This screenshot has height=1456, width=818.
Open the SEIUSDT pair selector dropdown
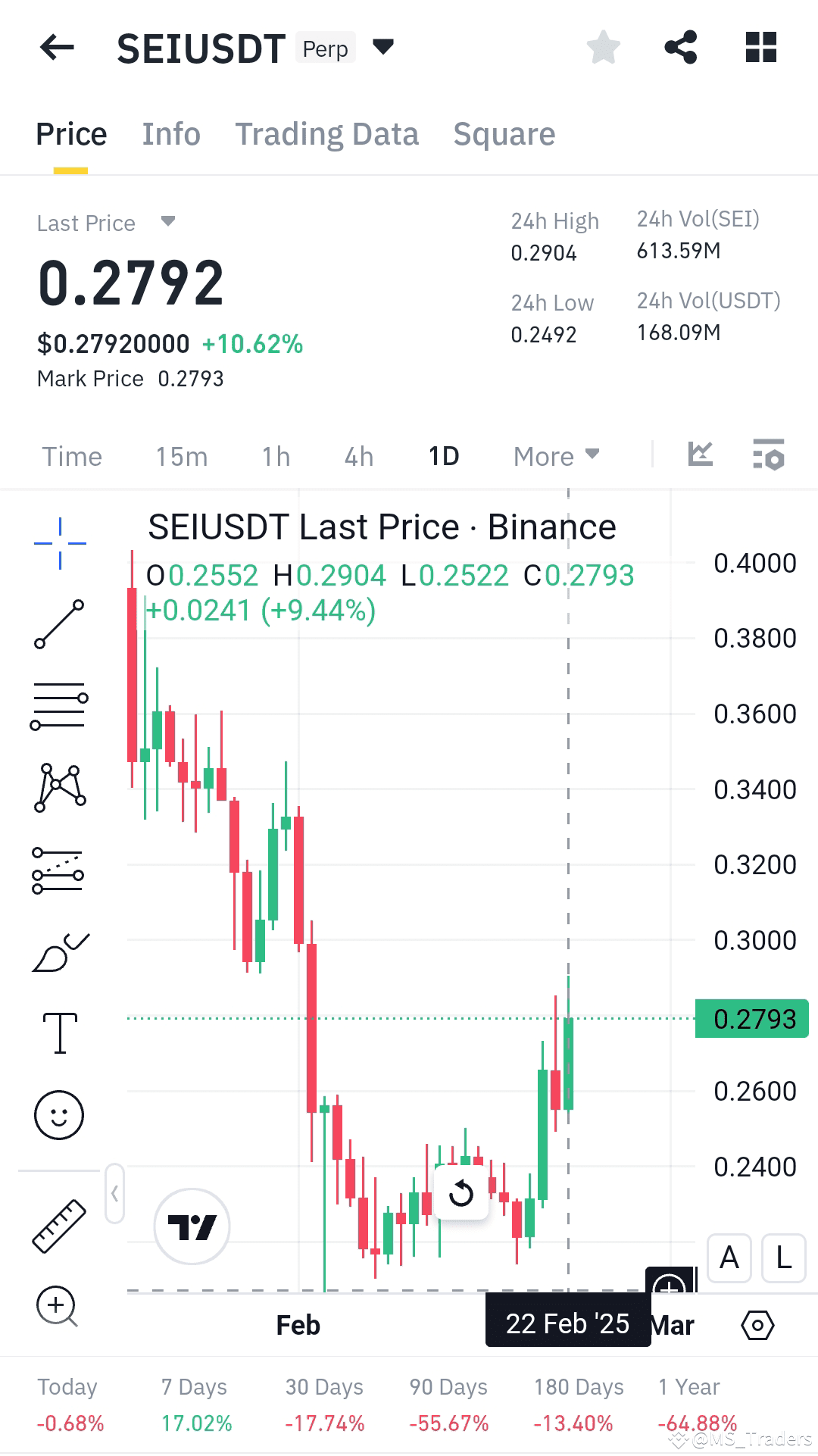click(382, 47)
